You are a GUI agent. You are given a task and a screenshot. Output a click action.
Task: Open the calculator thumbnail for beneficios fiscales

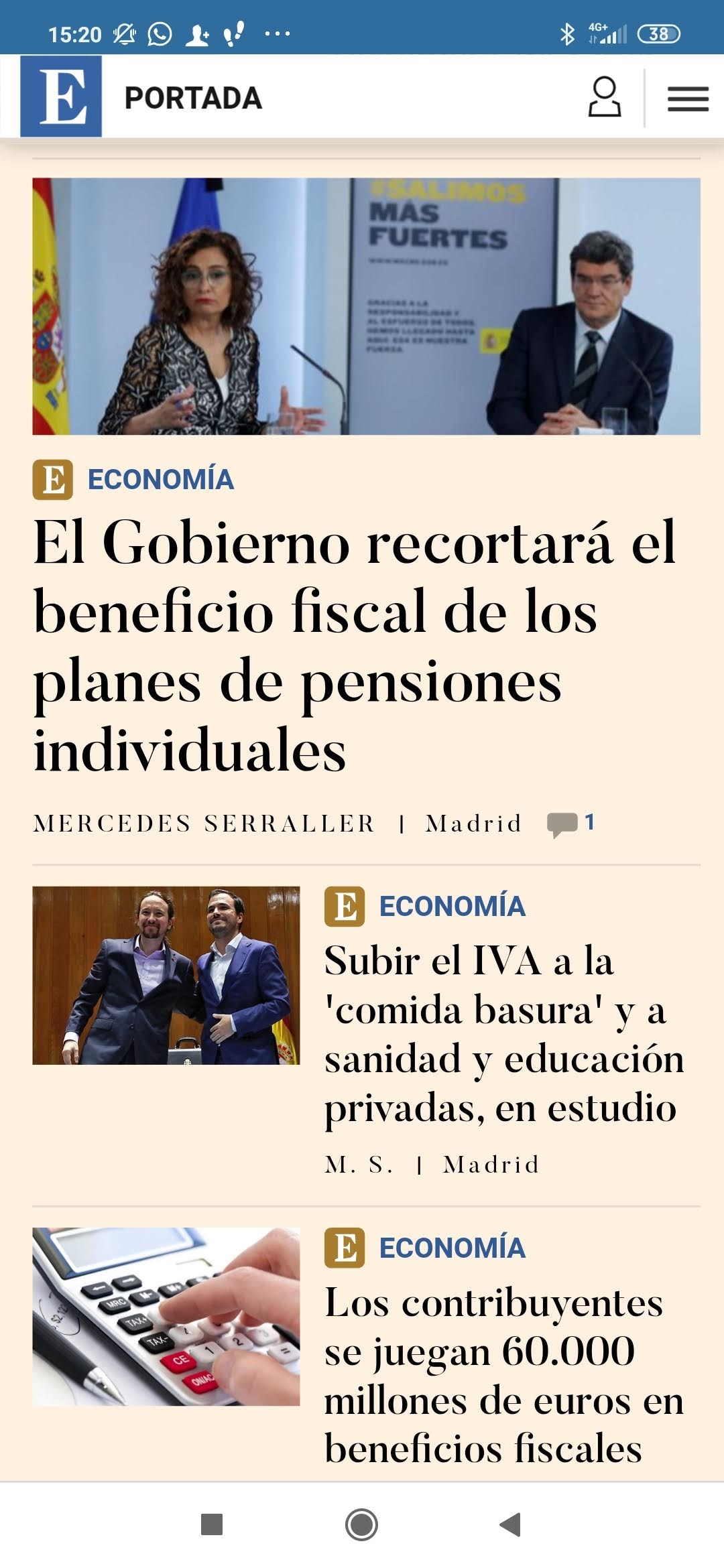166,1316
